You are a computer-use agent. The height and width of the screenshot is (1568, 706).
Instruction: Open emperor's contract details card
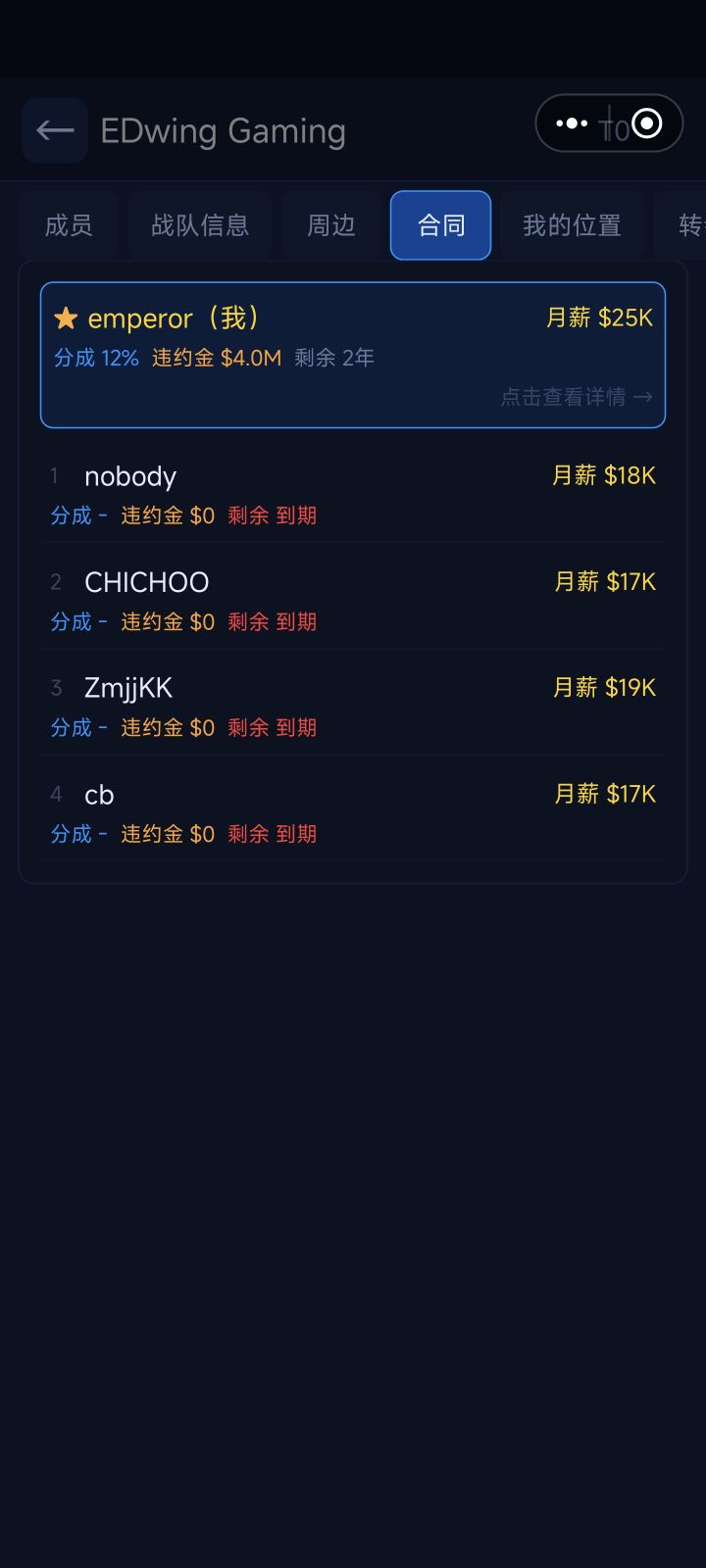353,355
